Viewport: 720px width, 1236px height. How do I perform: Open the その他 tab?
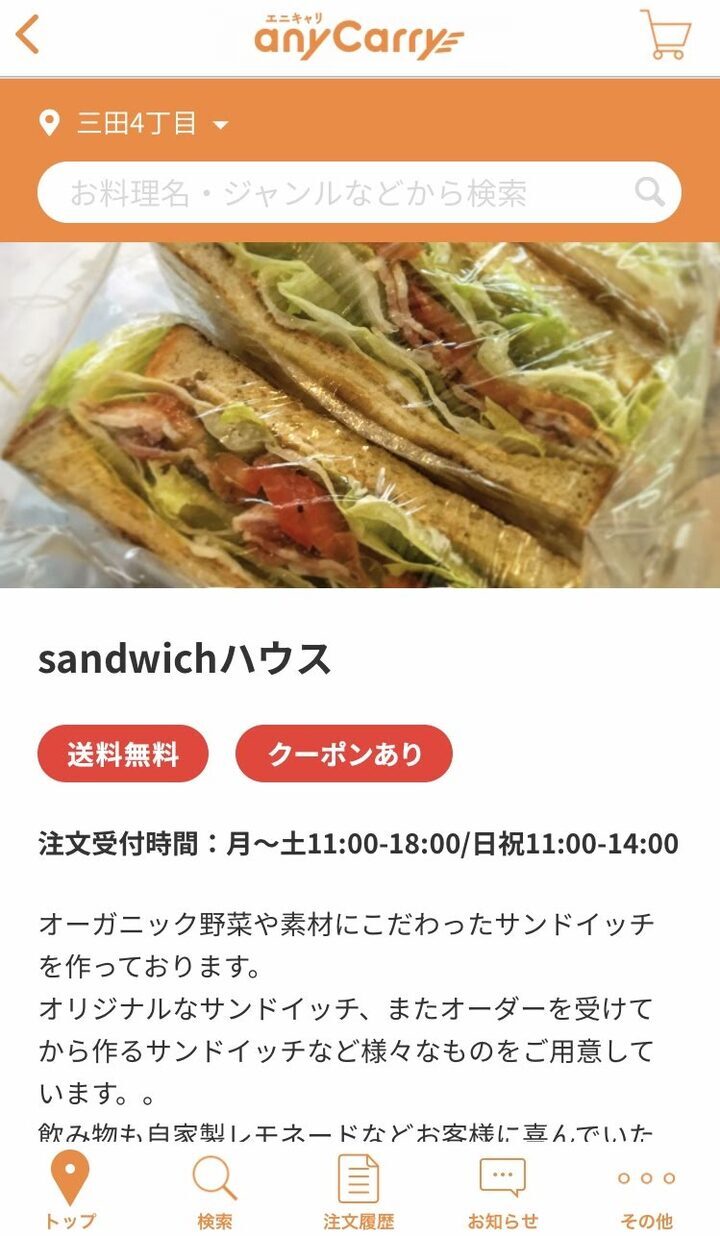[x=646, y=1190]
